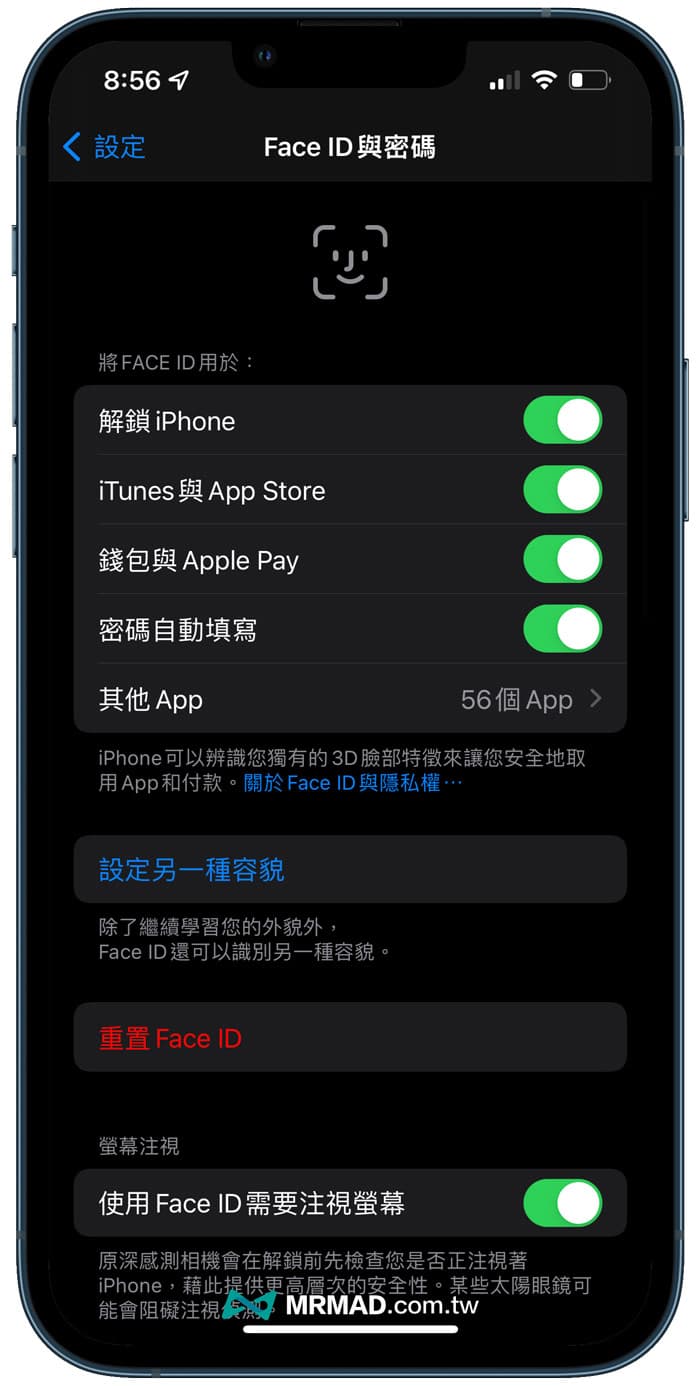This screenshot has height=1386, width=700.
Task: Disable Face ID for iTunes與App Store
Action: (x=562, y=490)
